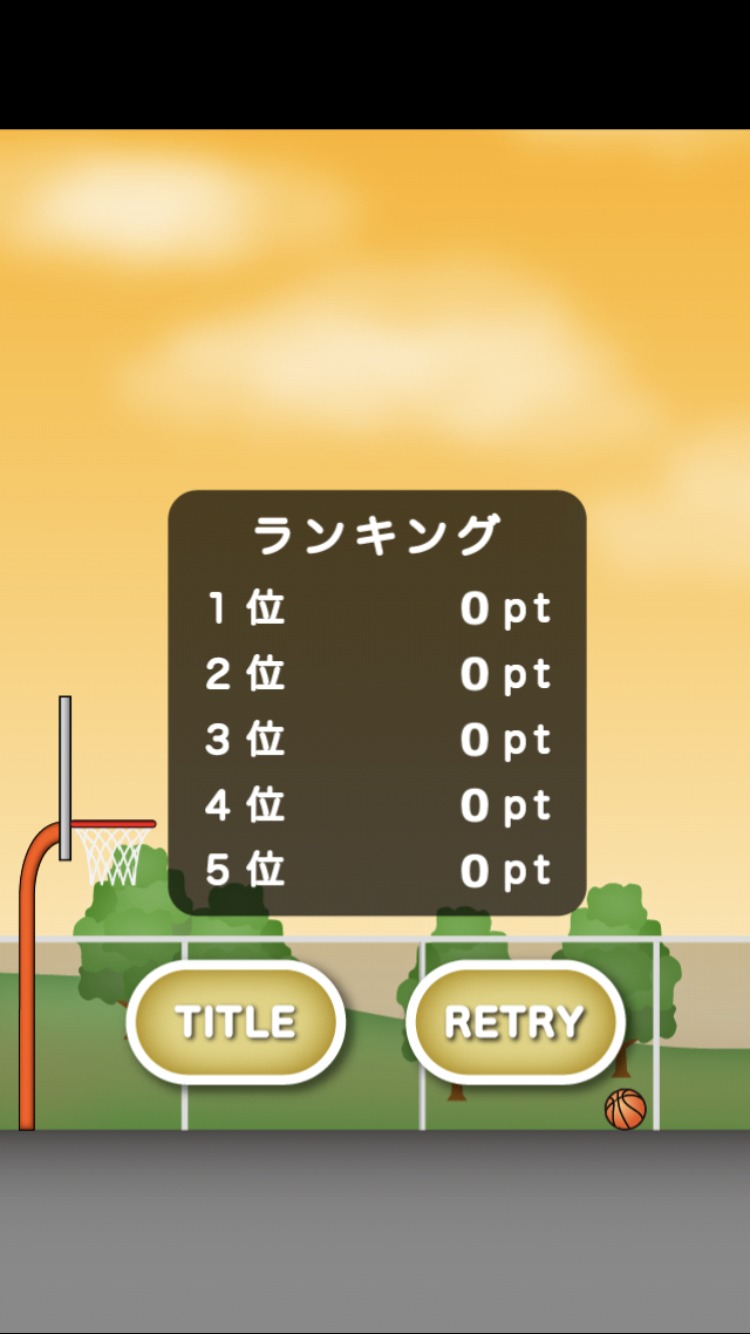This screenshot has width=750, height=1334.
Task: Tap RETRY to play again
Action: coord(515,1022)
